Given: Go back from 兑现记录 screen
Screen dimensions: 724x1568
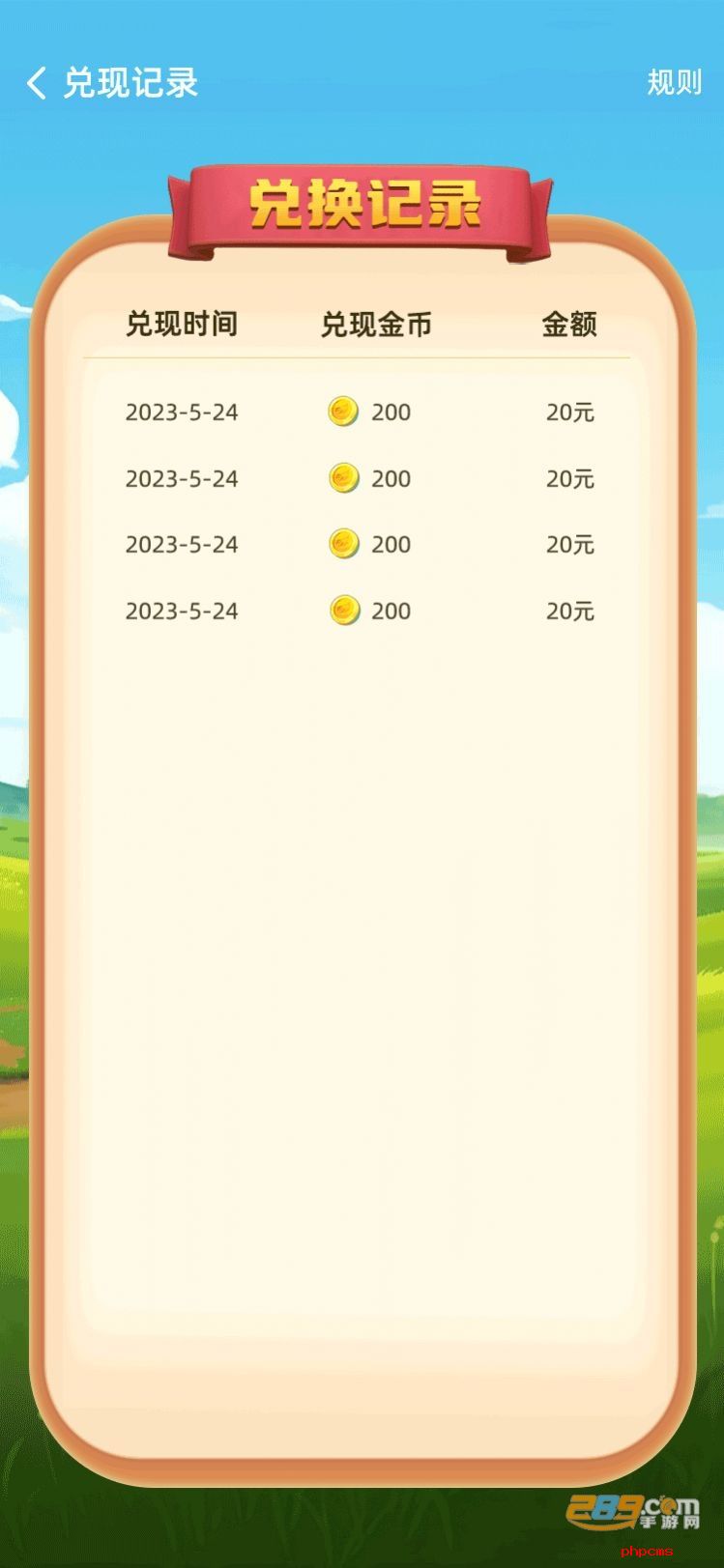Looking at the screenshot, I should [37, 83].
